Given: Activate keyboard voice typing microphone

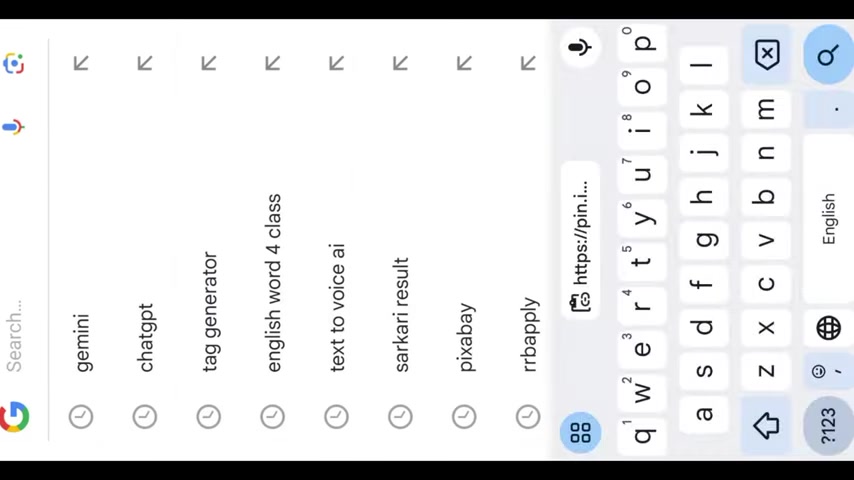Looking at the screenshot, I should [x=580, y=47].
